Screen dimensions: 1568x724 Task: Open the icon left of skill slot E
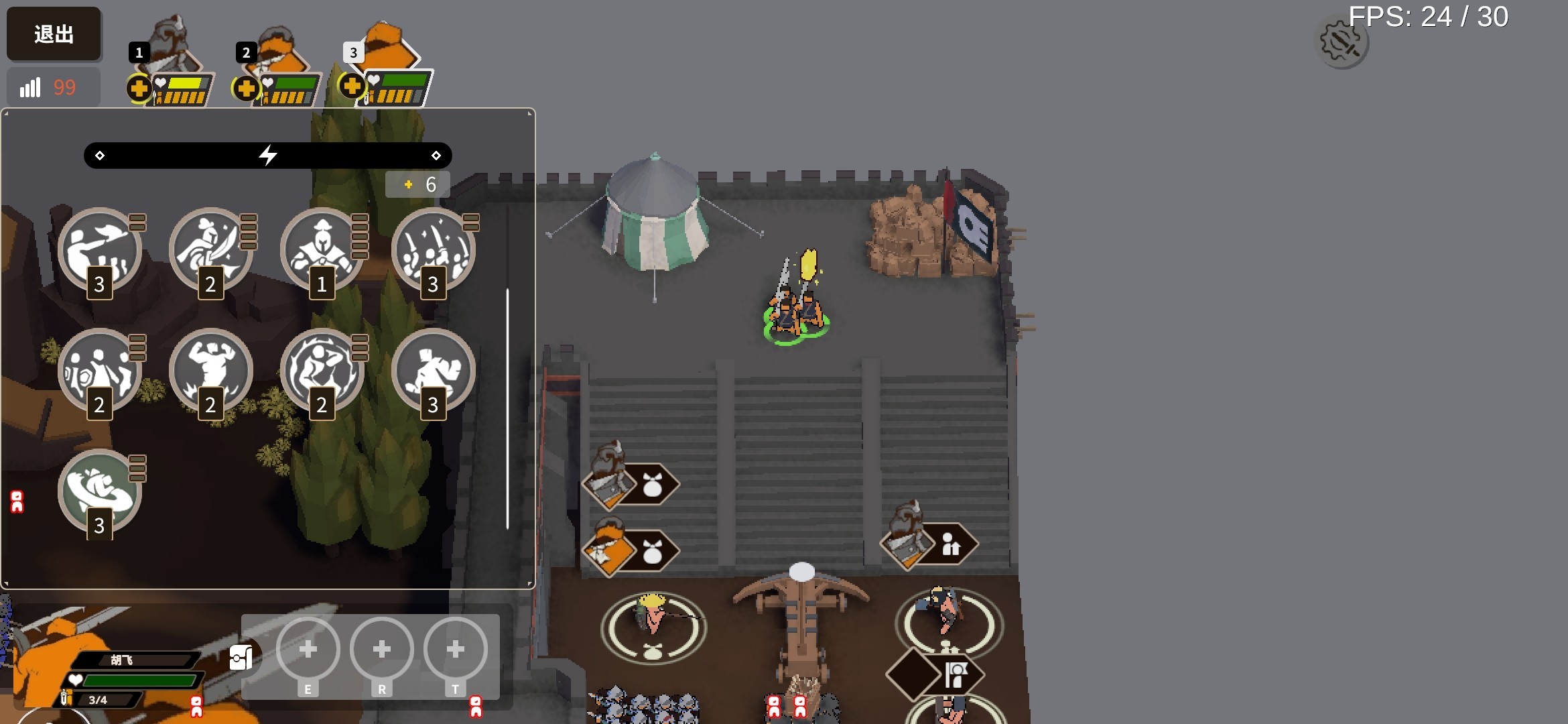[x=241, y=658]
